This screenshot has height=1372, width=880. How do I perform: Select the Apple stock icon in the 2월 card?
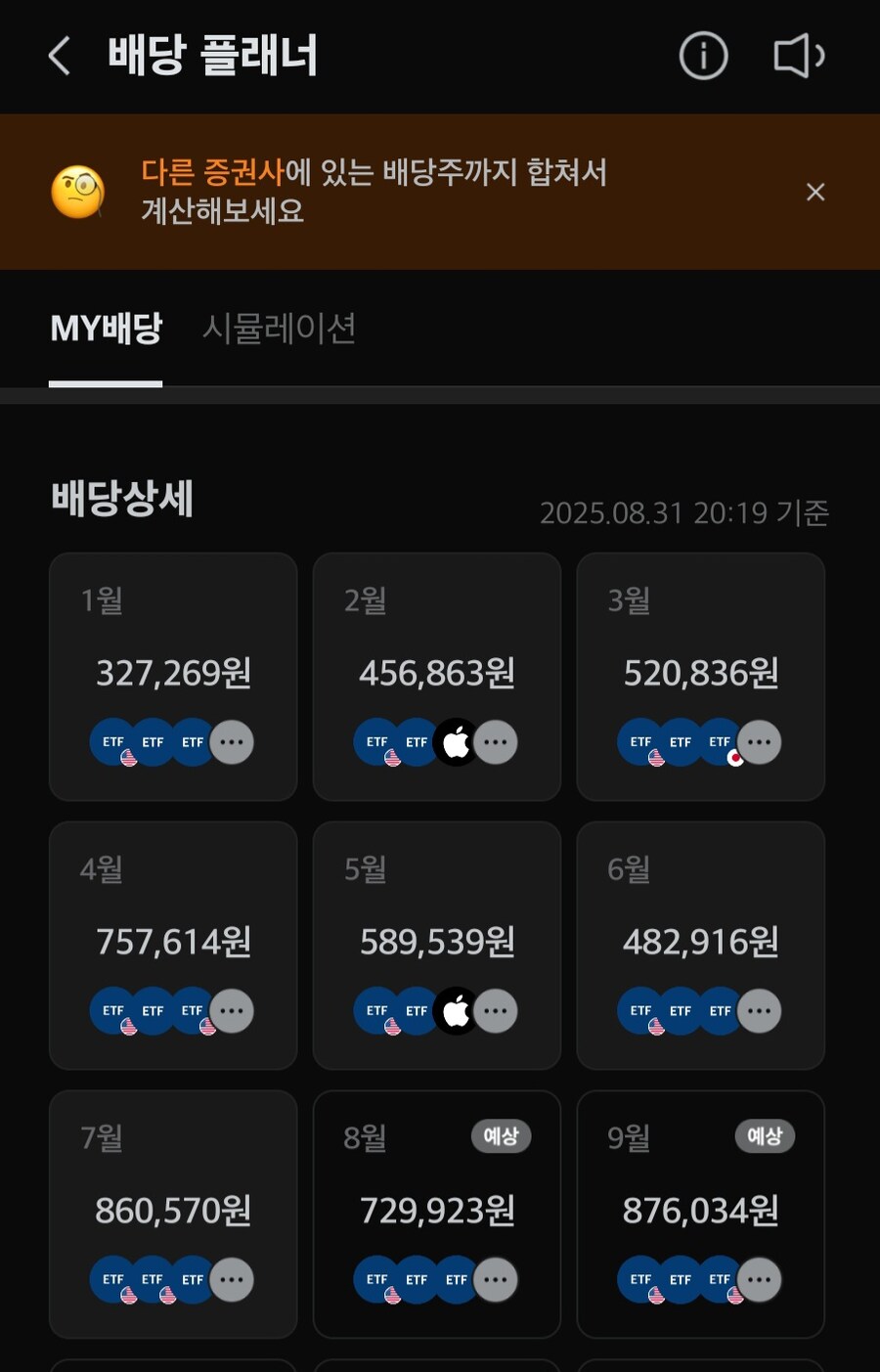pyautogui.click(x=456, y=741)
